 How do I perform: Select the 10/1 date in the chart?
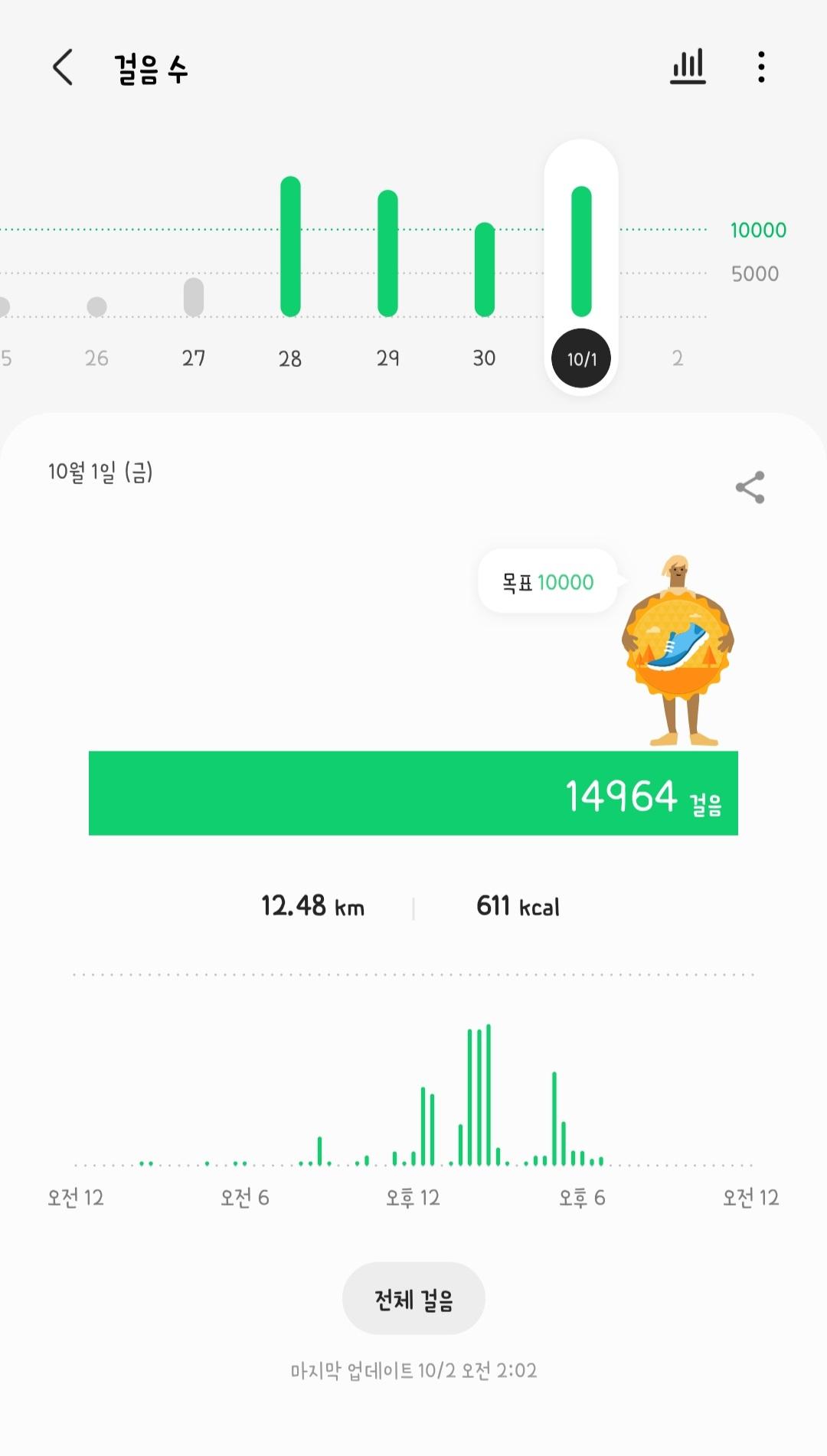[x=581, y=358]
